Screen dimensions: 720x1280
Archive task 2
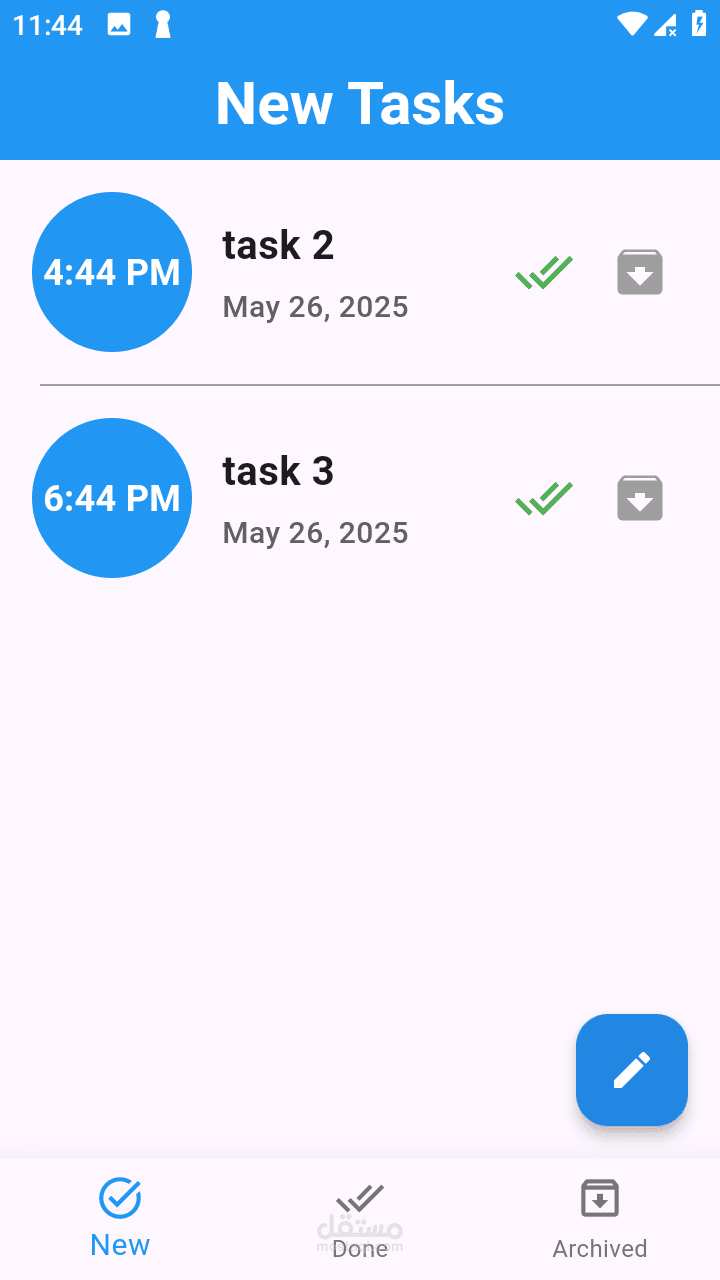click(640, 272)
